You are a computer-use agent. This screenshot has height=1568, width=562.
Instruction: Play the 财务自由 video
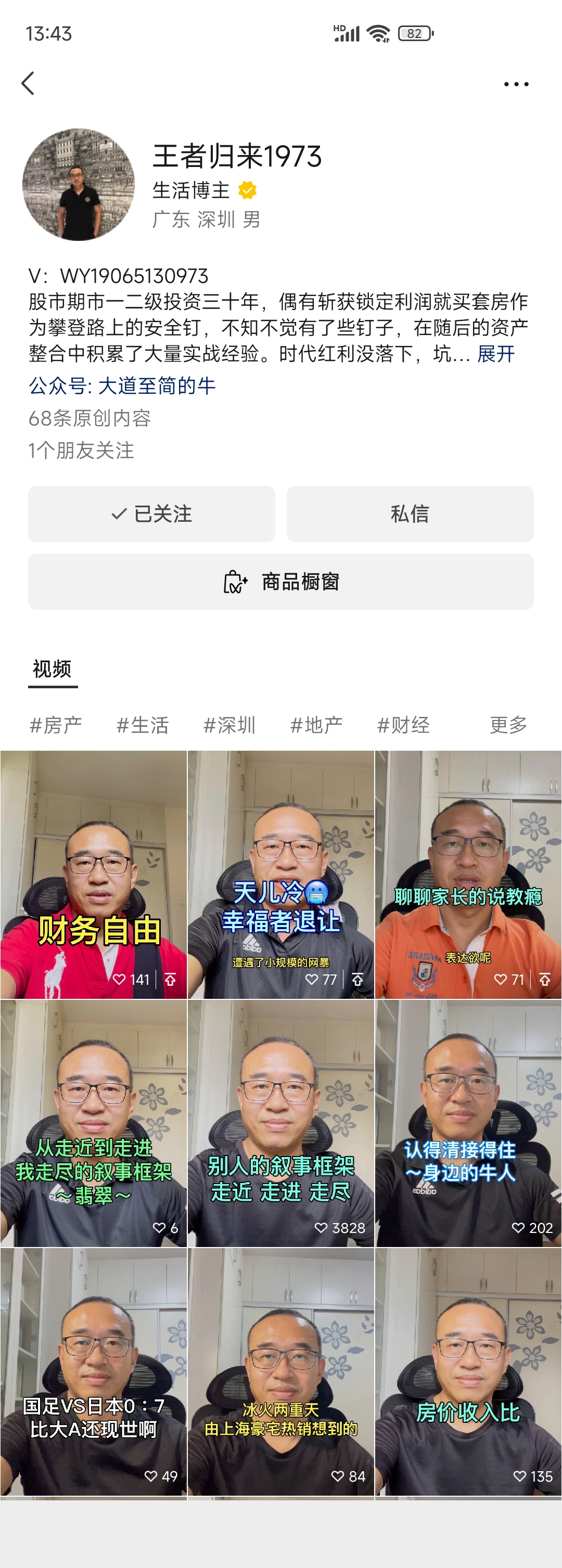pyautogui.click(x=93, y=874)
